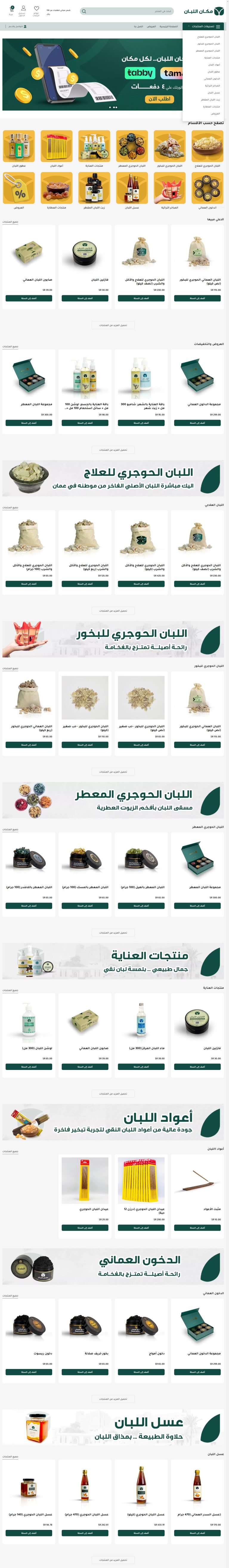This screenshot has height=1568, width=229.
Task: Open the account login icon
Action: point(23,10)
